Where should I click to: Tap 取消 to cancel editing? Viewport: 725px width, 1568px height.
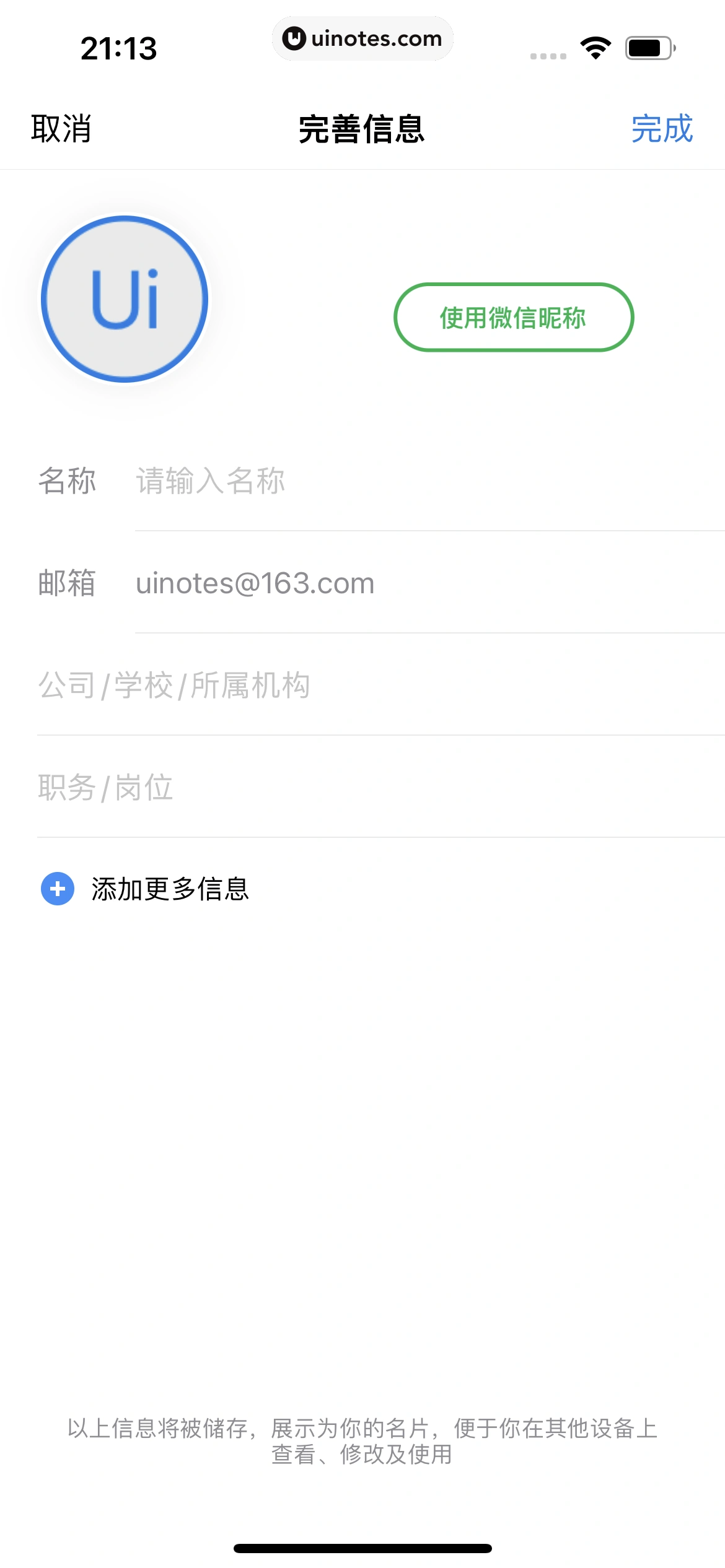(61, 129)
